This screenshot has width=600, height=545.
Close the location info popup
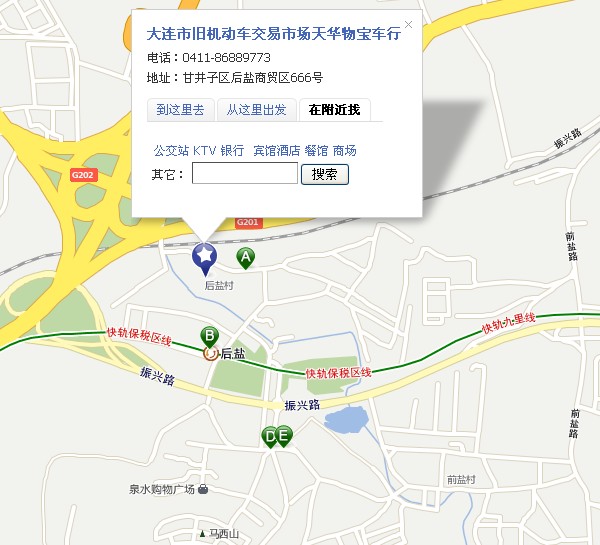pyautogui.click(x=408, y=23)
